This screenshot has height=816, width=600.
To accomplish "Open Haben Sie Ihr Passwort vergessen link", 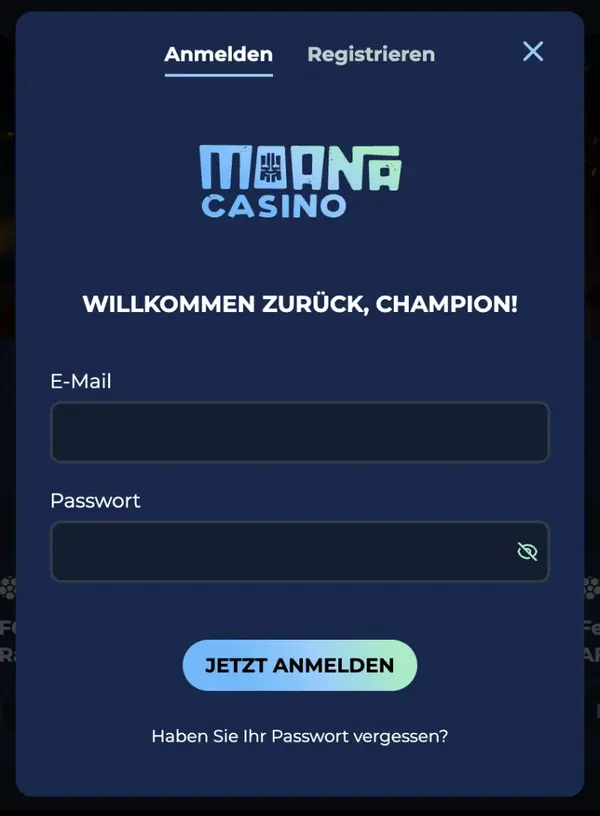I will pos(300,736).
